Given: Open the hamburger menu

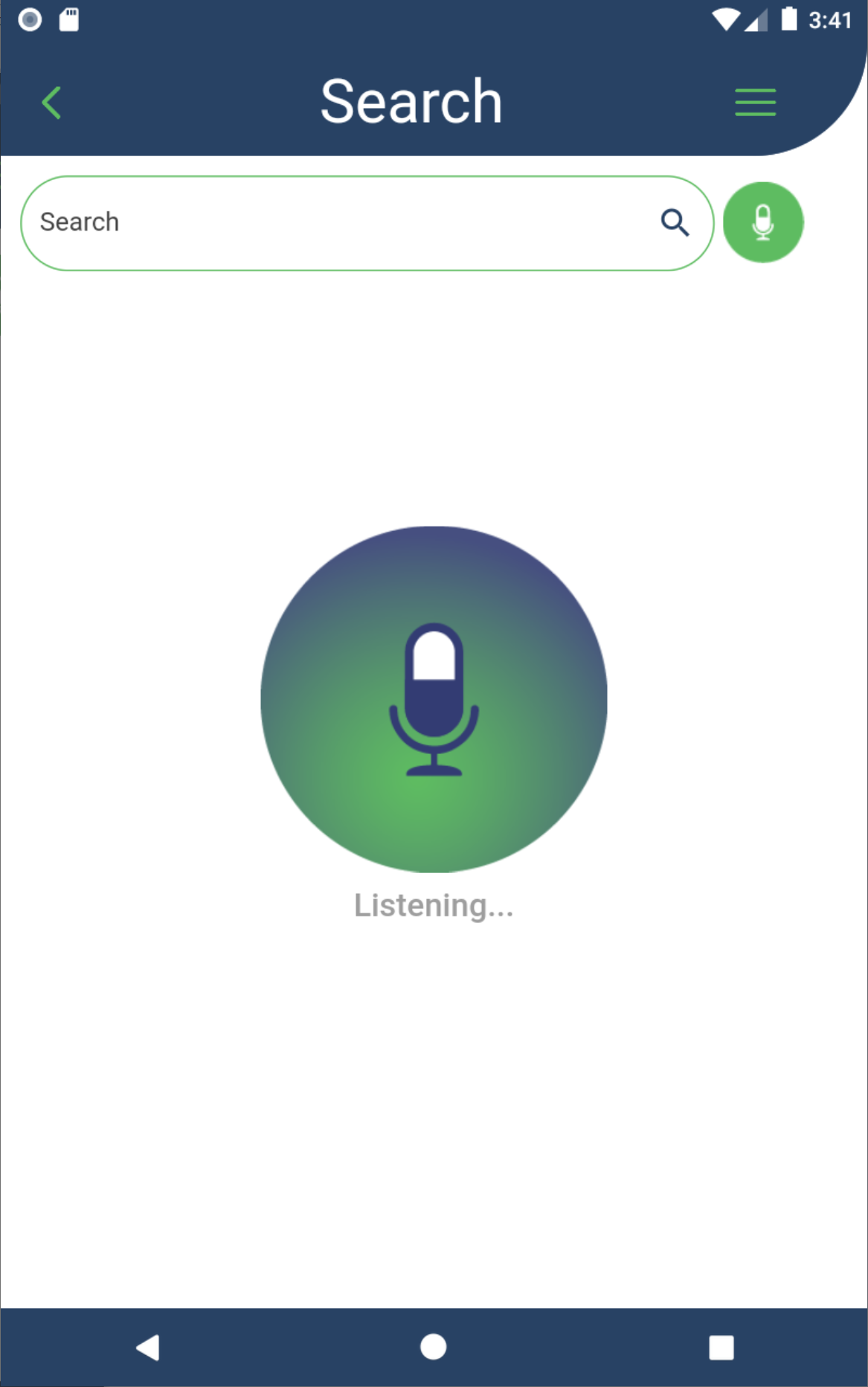Looking at the screenshot, I should [755, 103].
